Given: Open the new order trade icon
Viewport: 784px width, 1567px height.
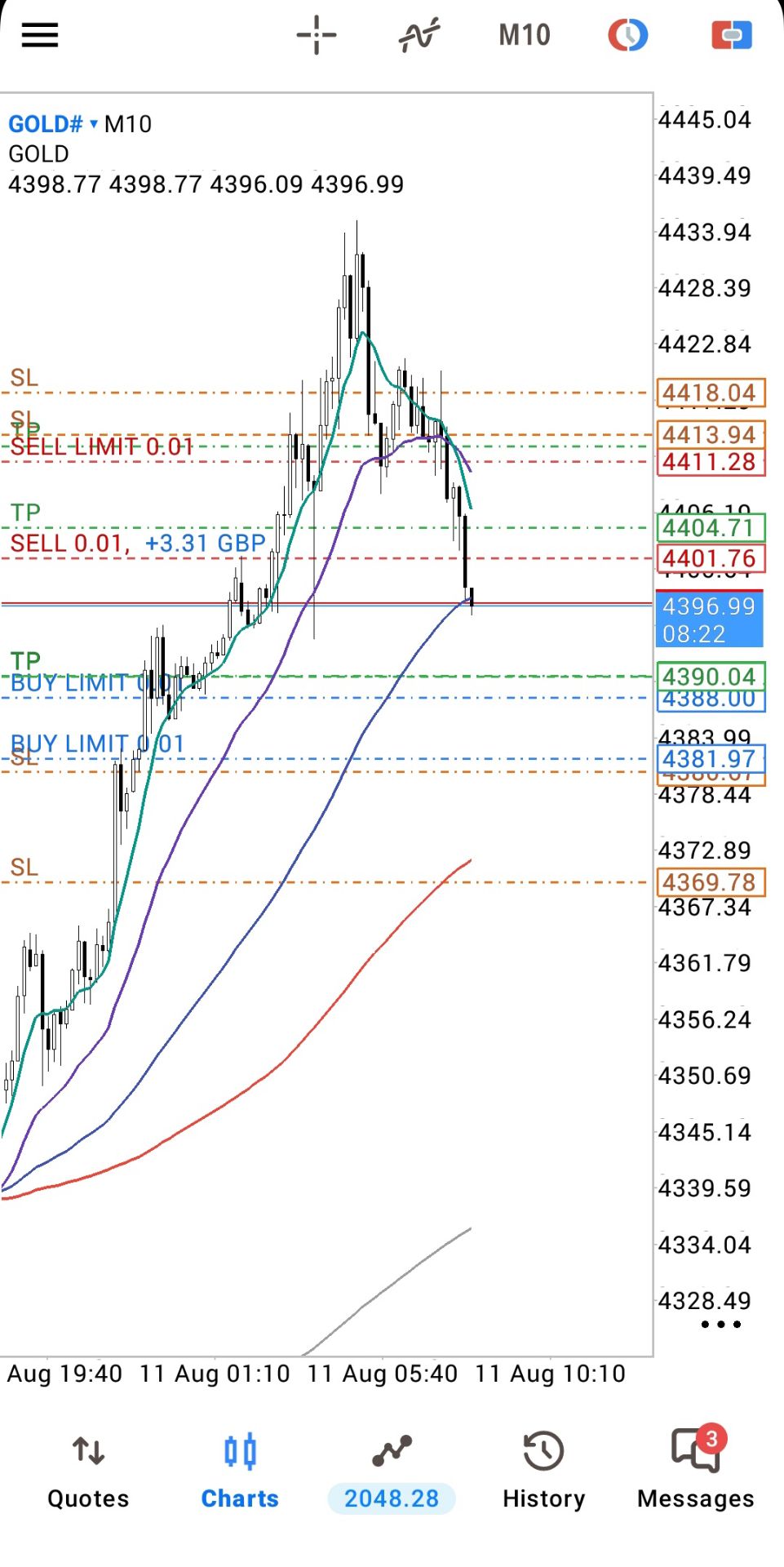Looking at the screenshot, I should [732, 35].
